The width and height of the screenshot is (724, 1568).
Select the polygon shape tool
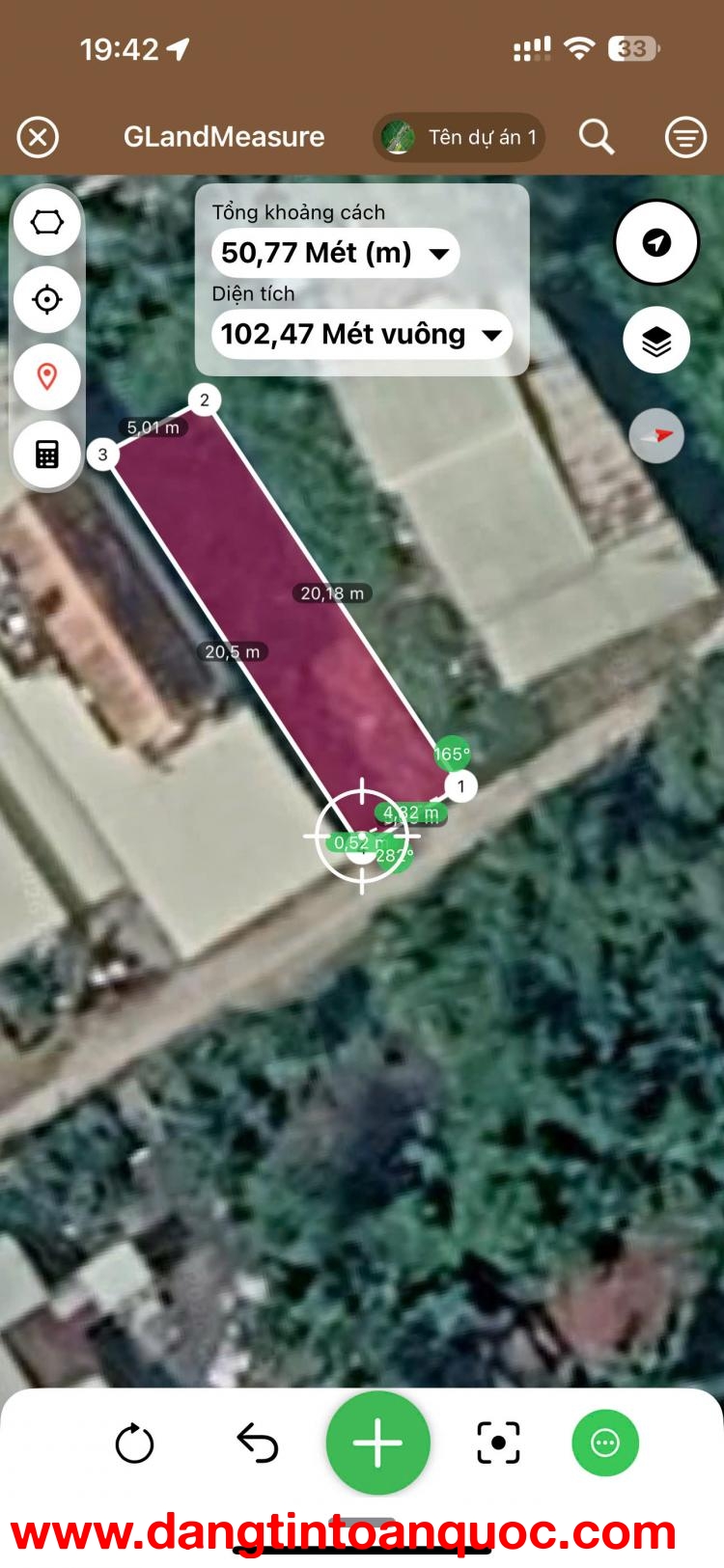[46, 222]
